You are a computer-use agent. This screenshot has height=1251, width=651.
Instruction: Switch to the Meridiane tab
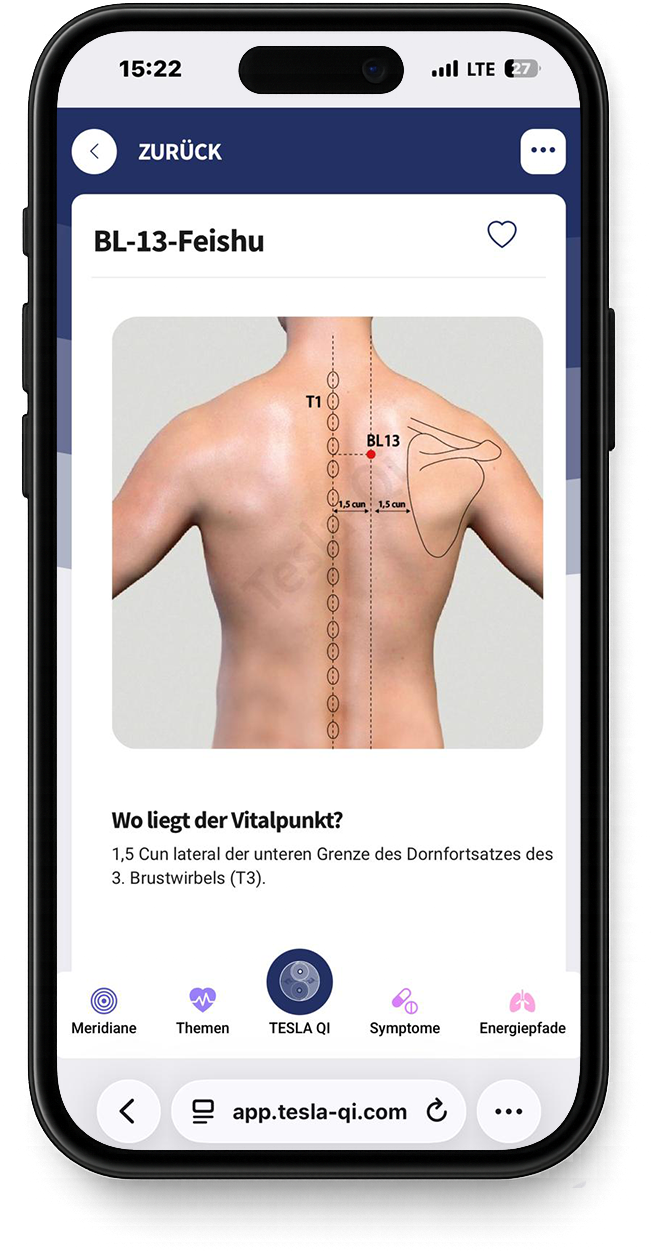tap(104, 1010)
